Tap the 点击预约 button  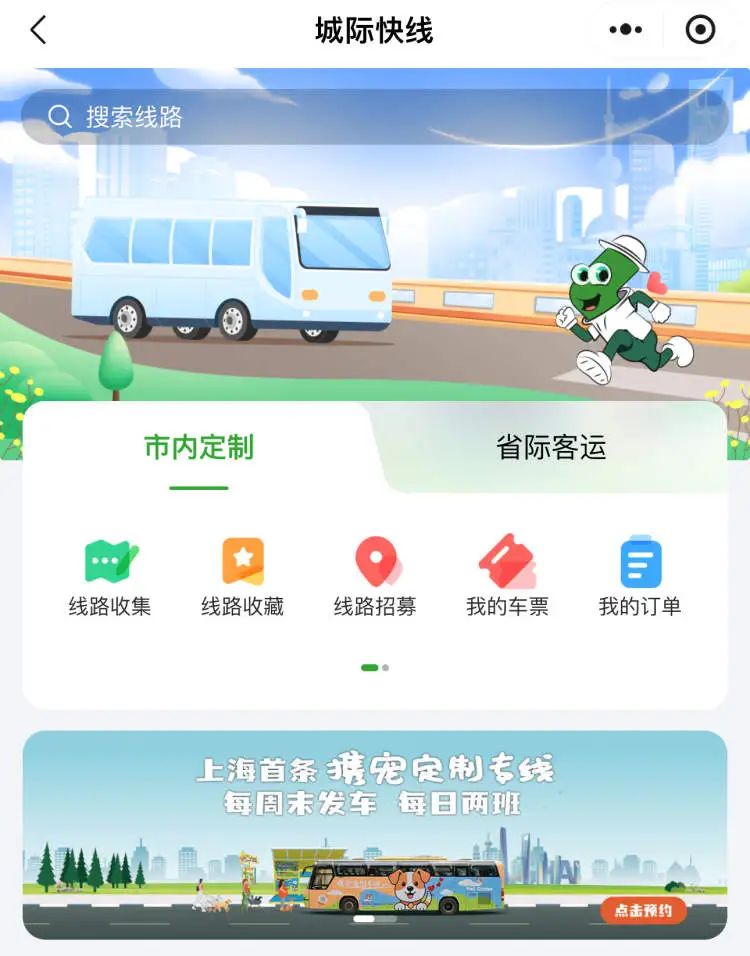coord(643,910)
